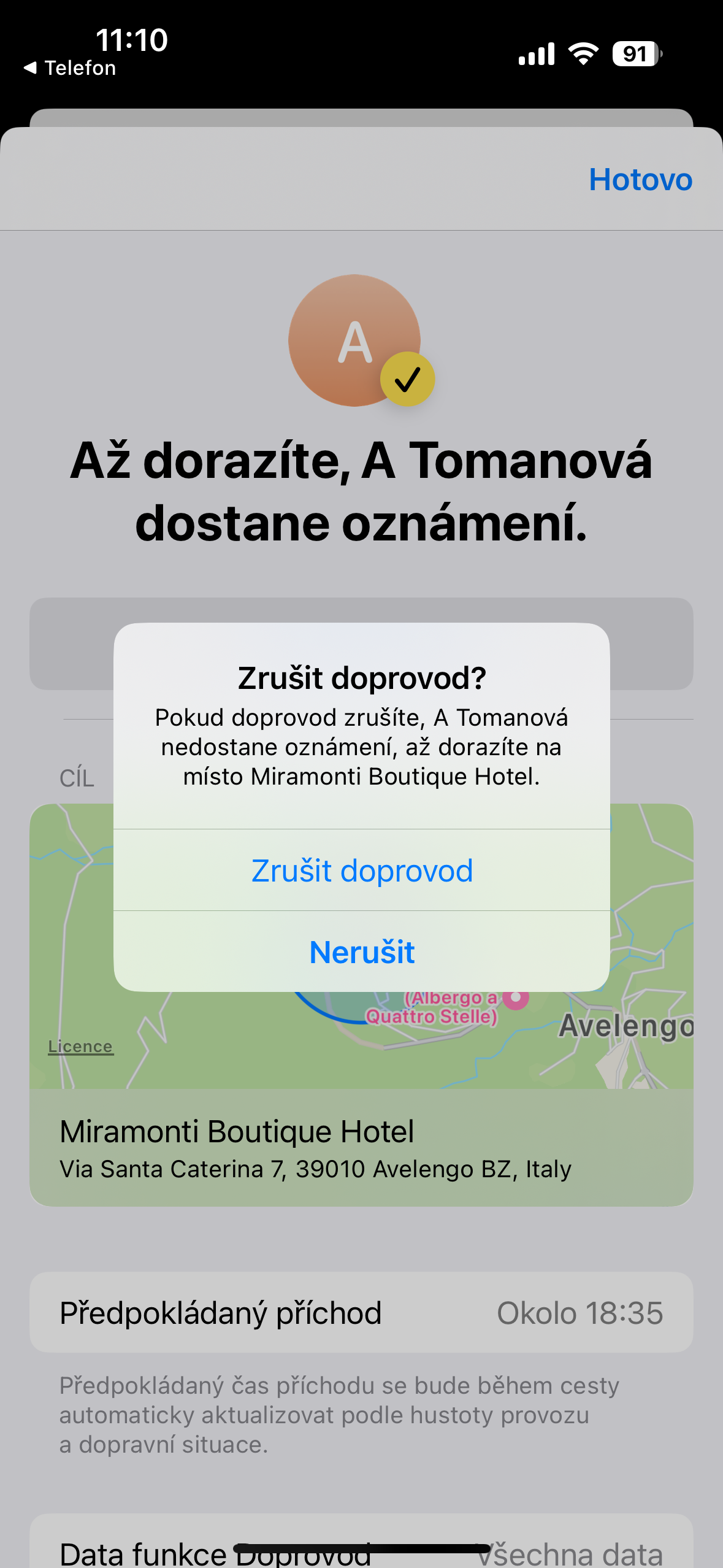Return to the Telefon app
Image resolution: width=723 pixels, height=1568 pixels.
(x=70, y=68)
